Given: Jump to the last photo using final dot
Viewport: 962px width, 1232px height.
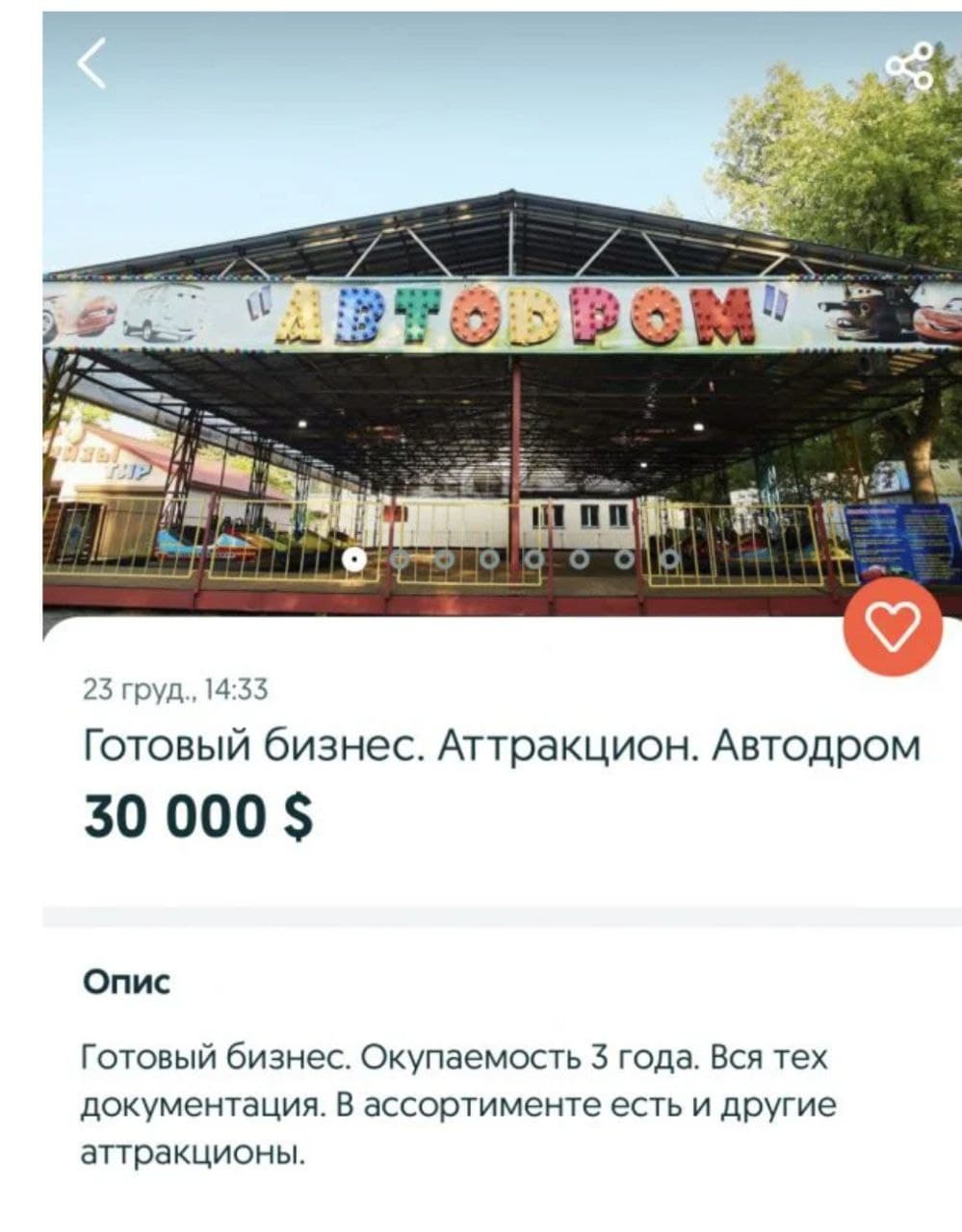Looking at the screenshot, I should [667, 556].
